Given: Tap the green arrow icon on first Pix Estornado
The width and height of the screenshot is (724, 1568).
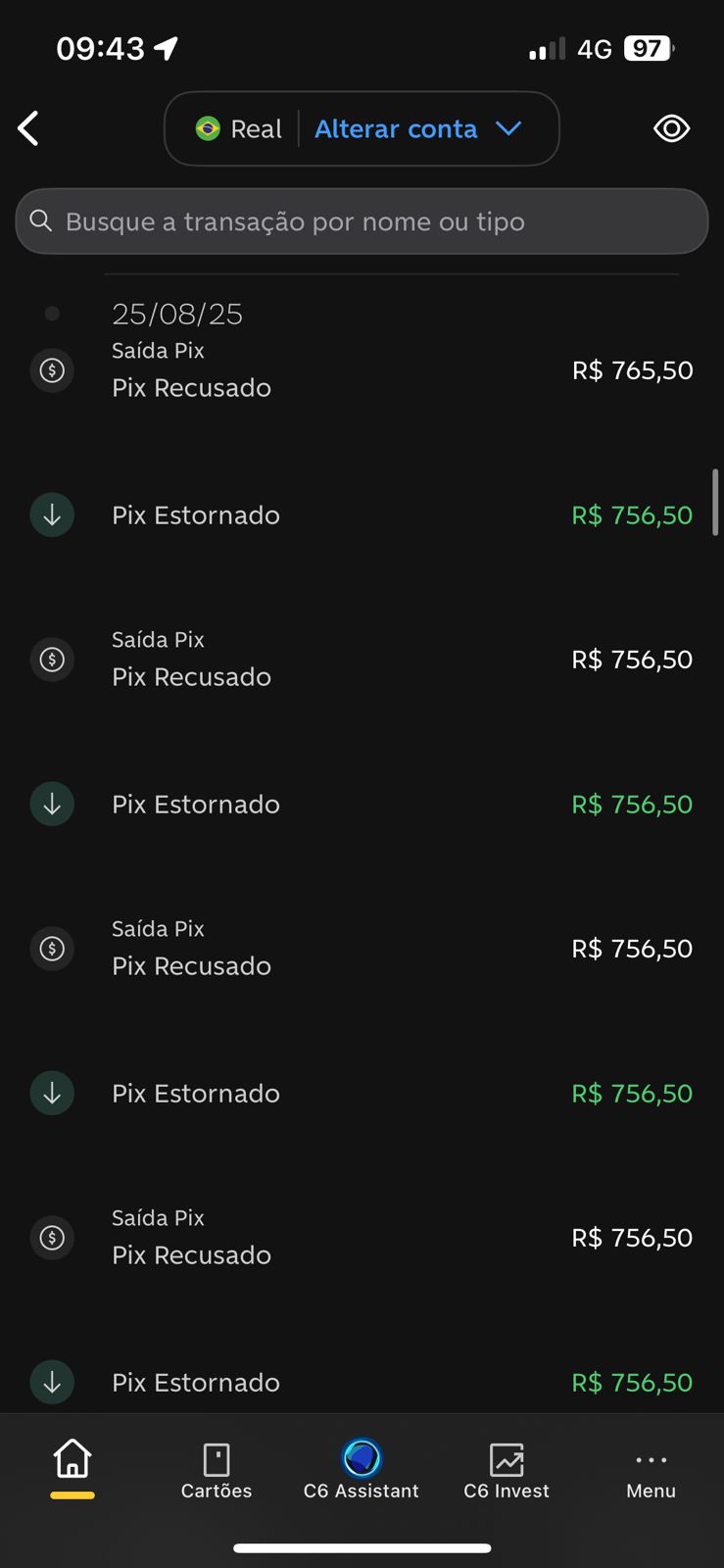Looking at the screenshot, I should [x=52, y=514].
